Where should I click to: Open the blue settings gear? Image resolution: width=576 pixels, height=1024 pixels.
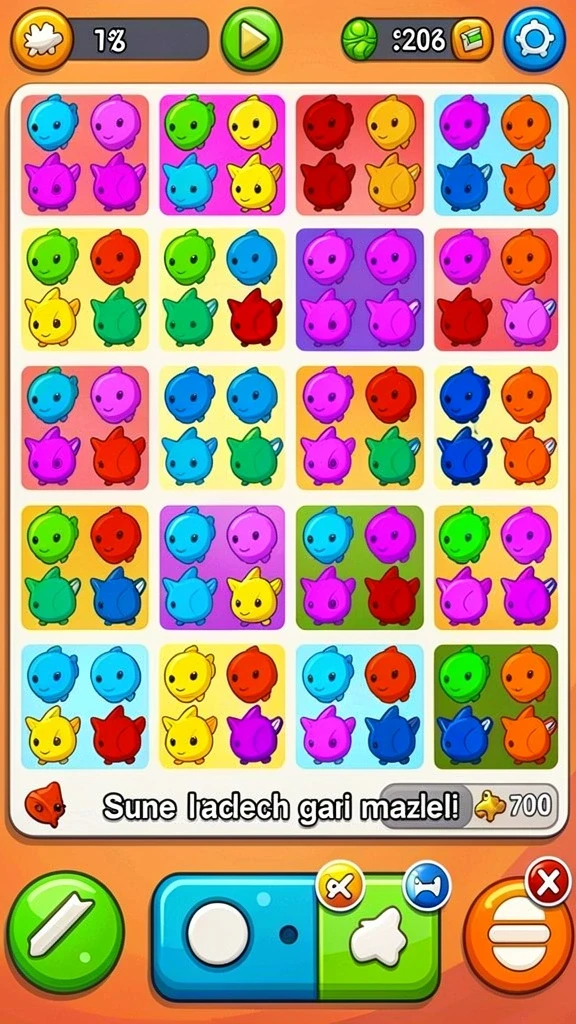point(534,39)
